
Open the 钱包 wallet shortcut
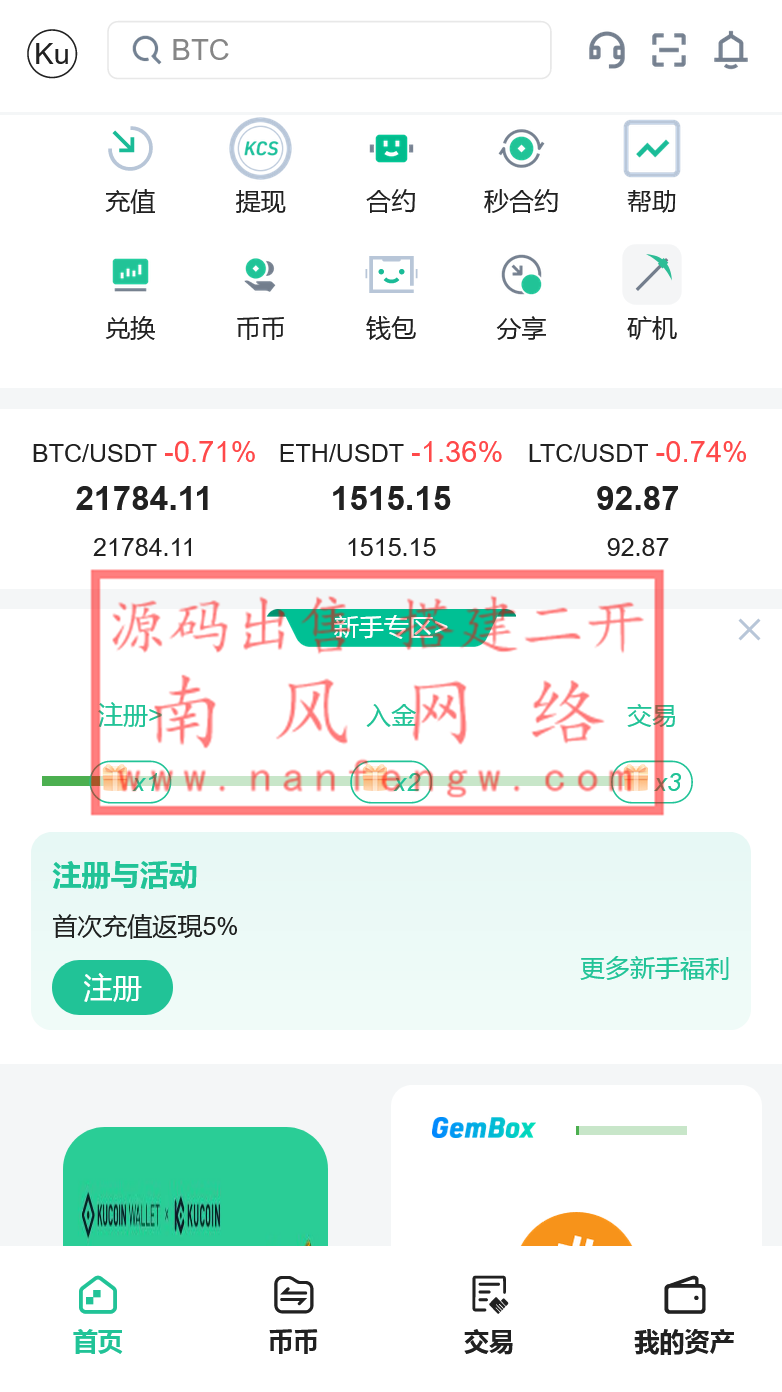coord(391,294)
